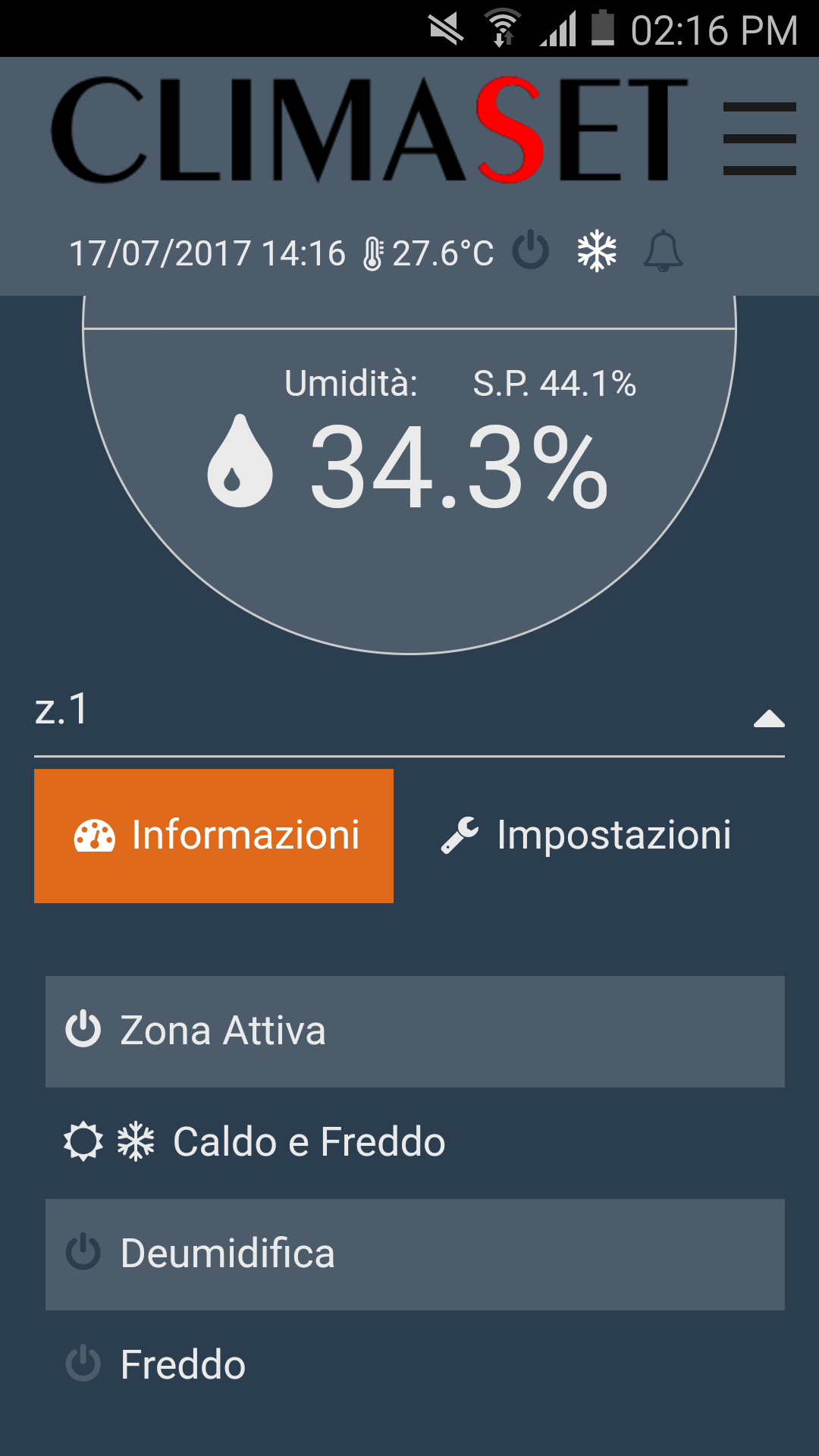Open the notifications bell

664,251
